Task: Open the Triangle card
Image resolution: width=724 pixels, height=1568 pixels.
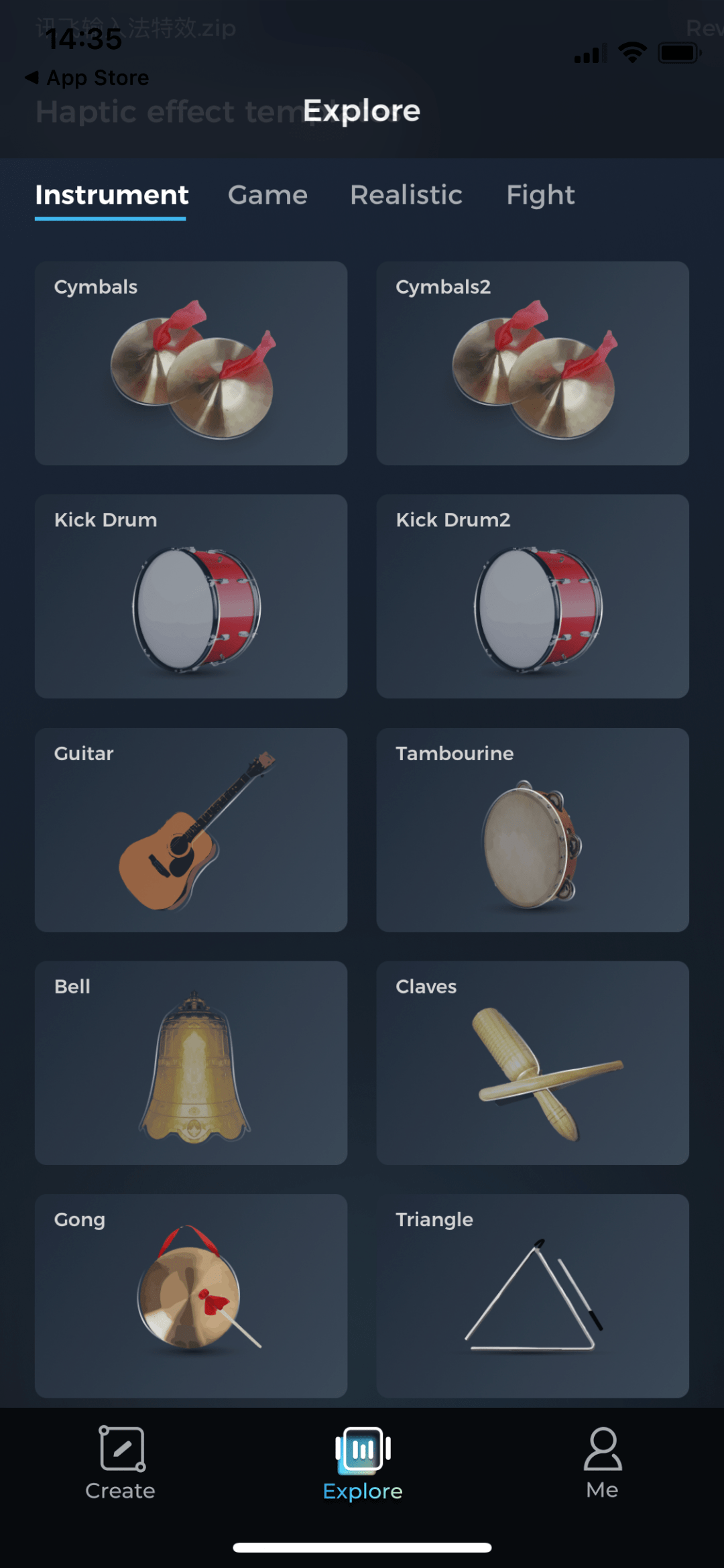Action: [x=532, y=1295]
